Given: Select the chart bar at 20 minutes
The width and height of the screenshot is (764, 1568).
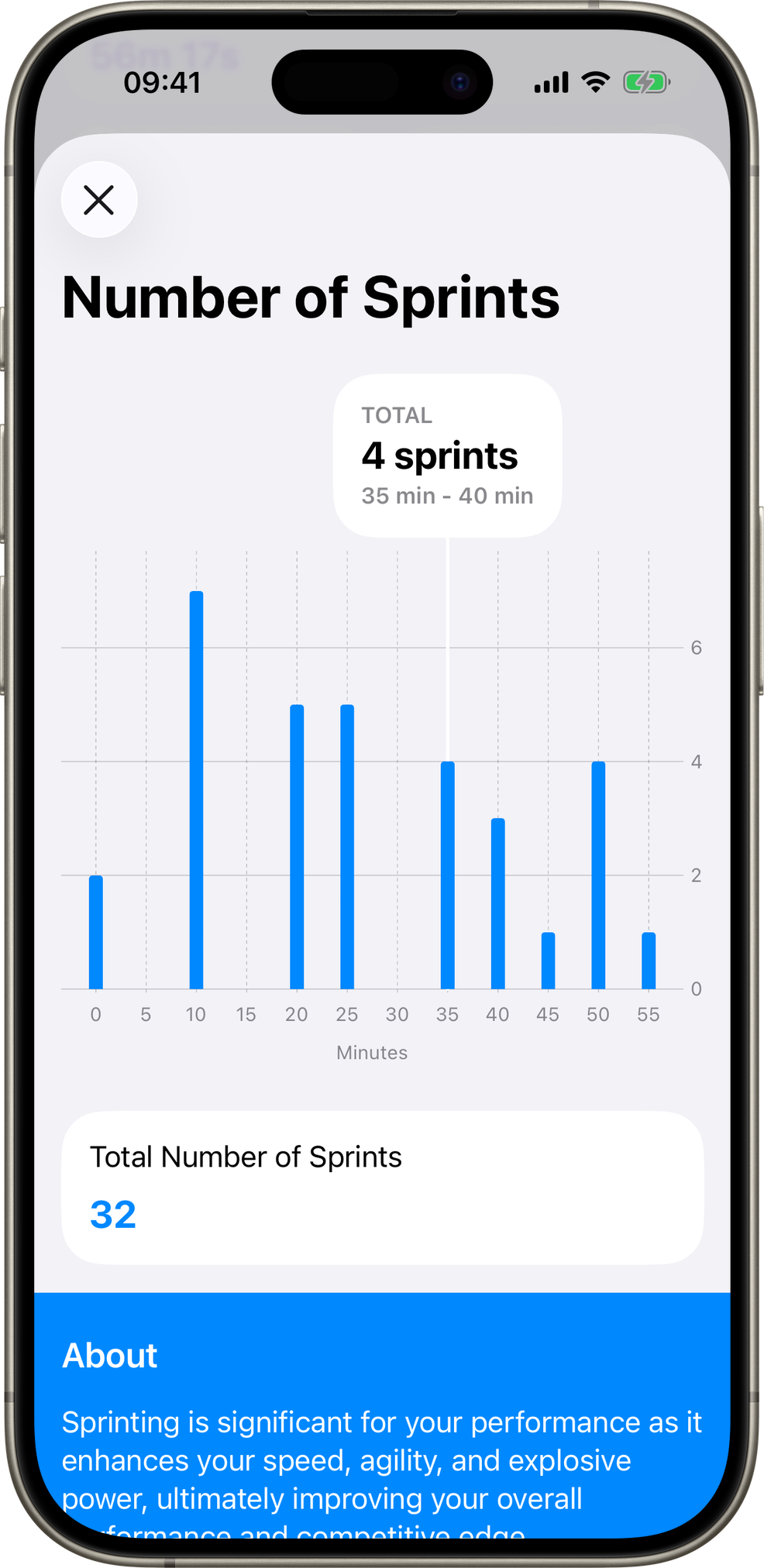Looking at the screenshot, I should click(x=297, y=847).
